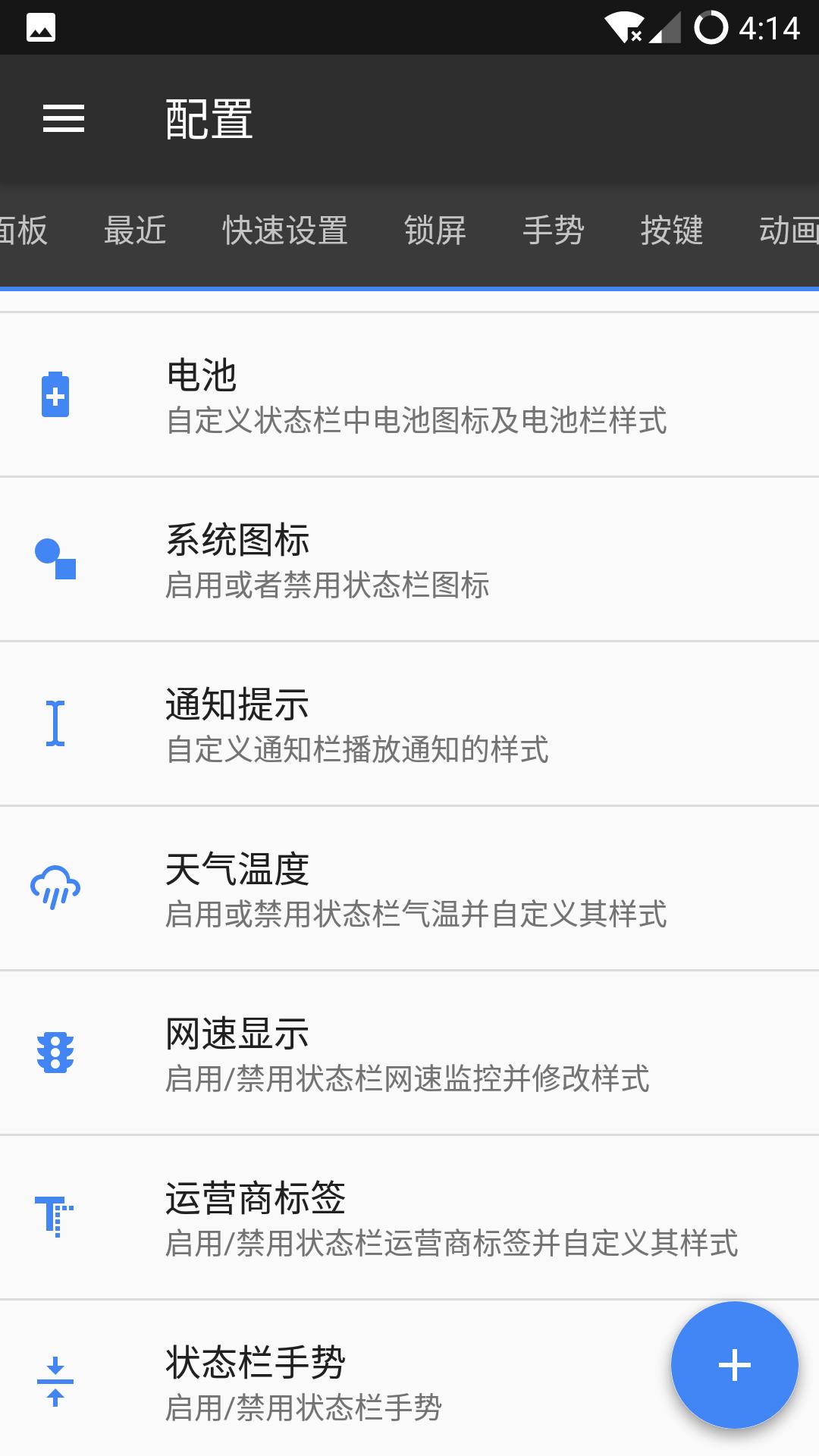The width and height of the screenshot is (819, 1456).
Task: Click the text cursor icon beside 通知提示
Action: [x=55, y=724]
